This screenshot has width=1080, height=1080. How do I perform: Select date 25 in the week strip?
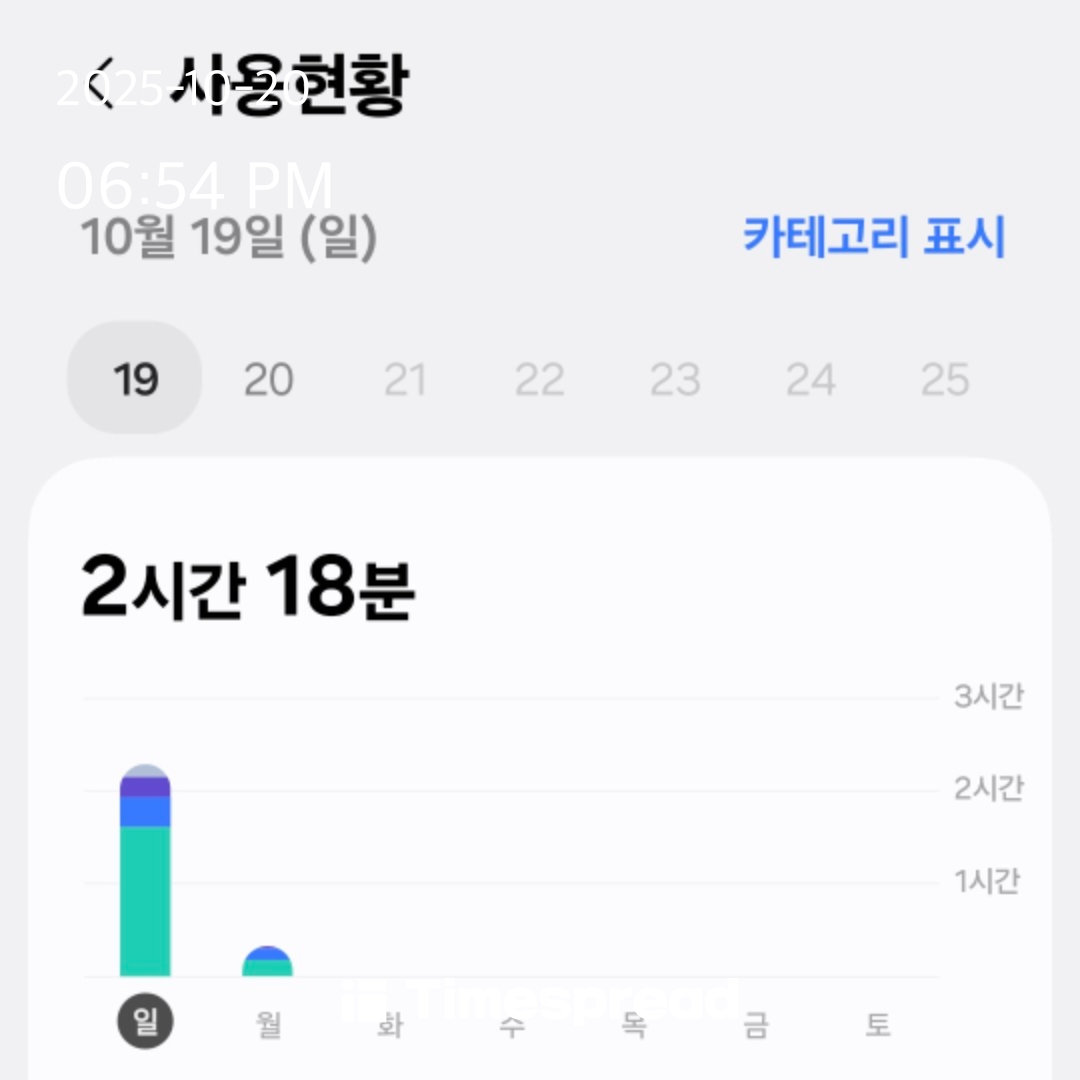click(946, 379)
